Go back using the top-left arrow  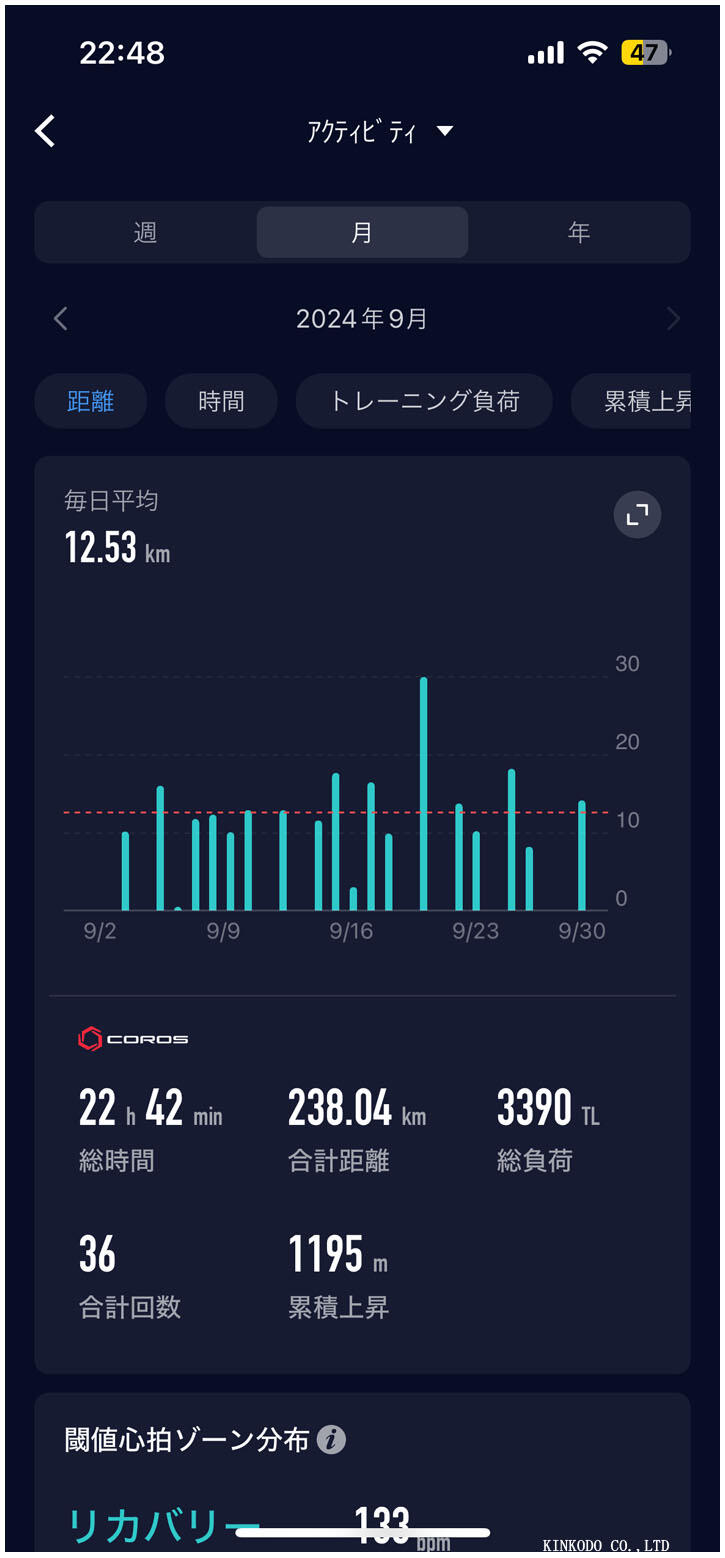(45, 131)
